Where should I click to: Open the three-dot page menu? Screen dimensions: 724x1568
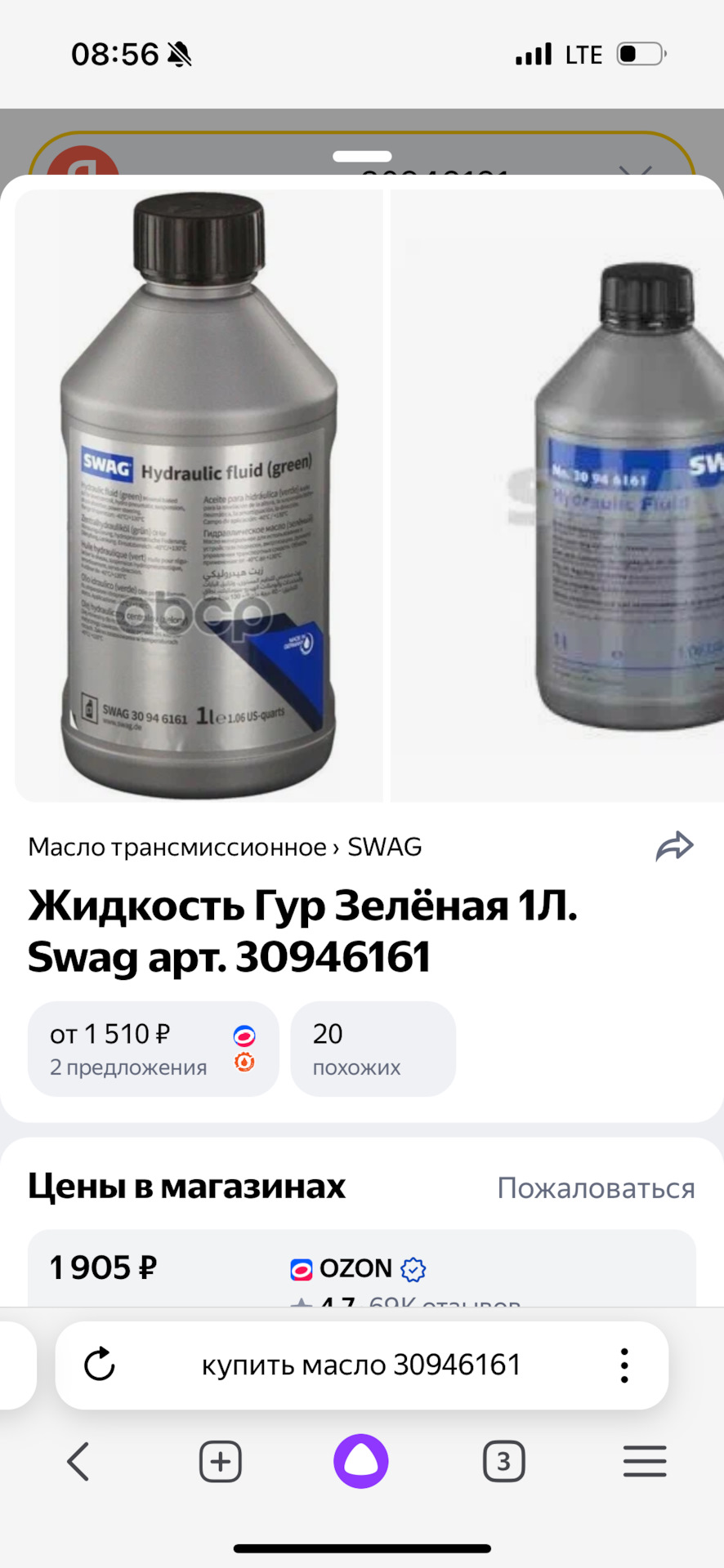pos(624,1365)
